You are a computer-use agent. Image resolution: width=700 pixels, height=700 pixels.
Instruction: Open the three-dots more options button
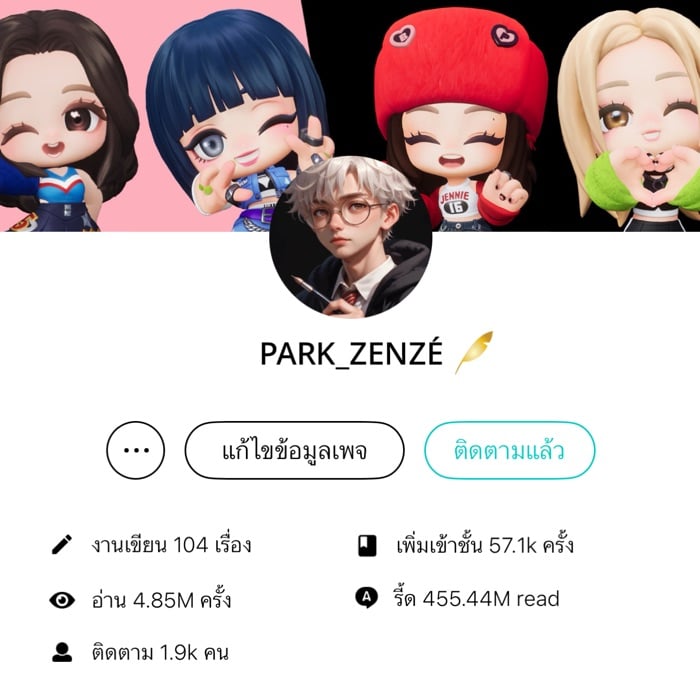(135, 450)
